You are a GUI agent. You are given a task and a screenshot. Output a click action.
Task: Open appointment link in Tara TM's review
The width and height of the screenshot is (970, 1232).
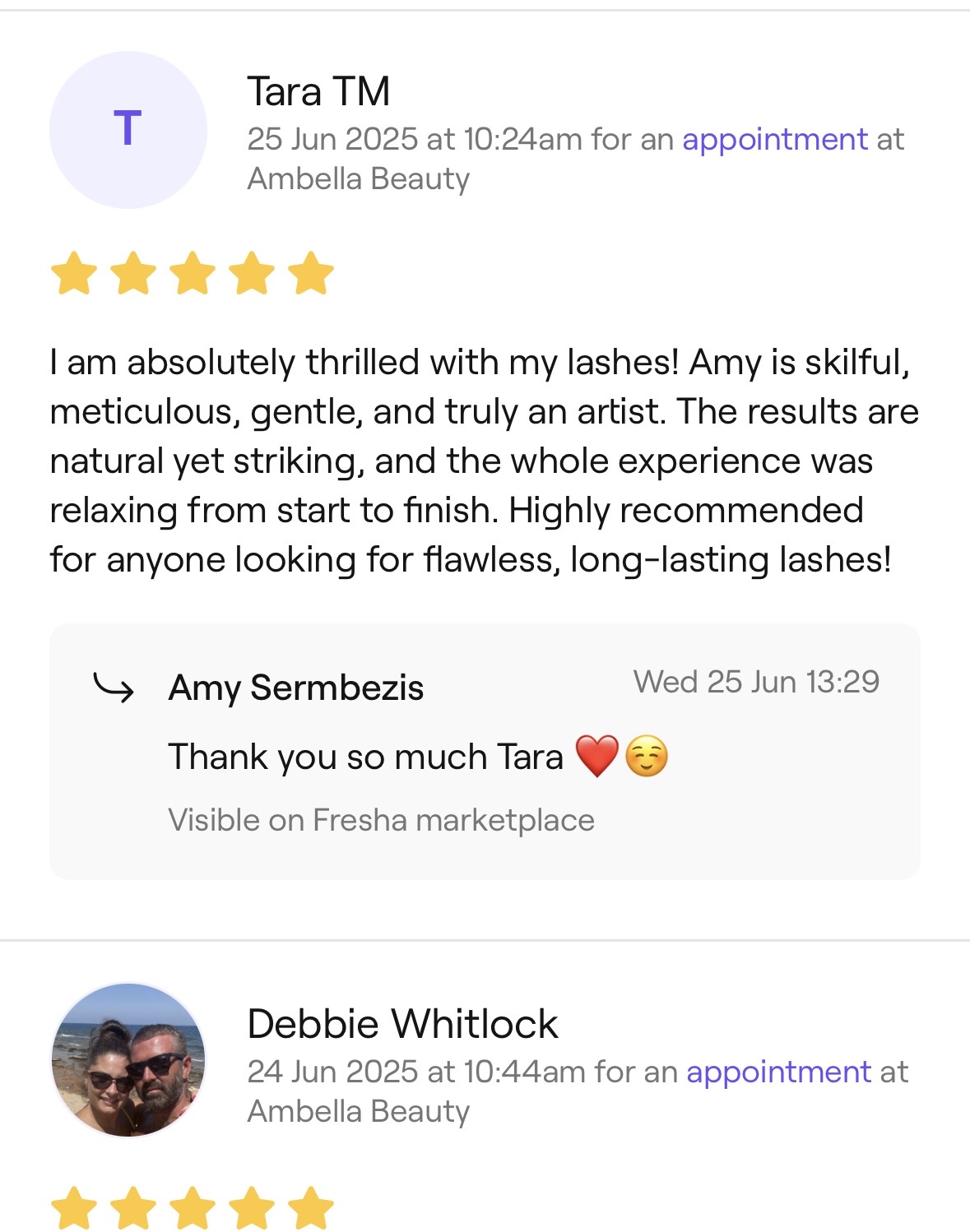coord(775,140)
